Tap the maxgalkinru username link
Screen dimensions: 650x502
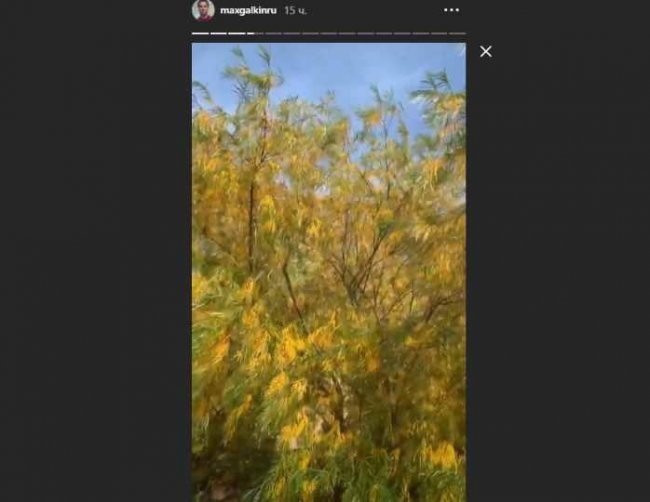coord(248,10)
